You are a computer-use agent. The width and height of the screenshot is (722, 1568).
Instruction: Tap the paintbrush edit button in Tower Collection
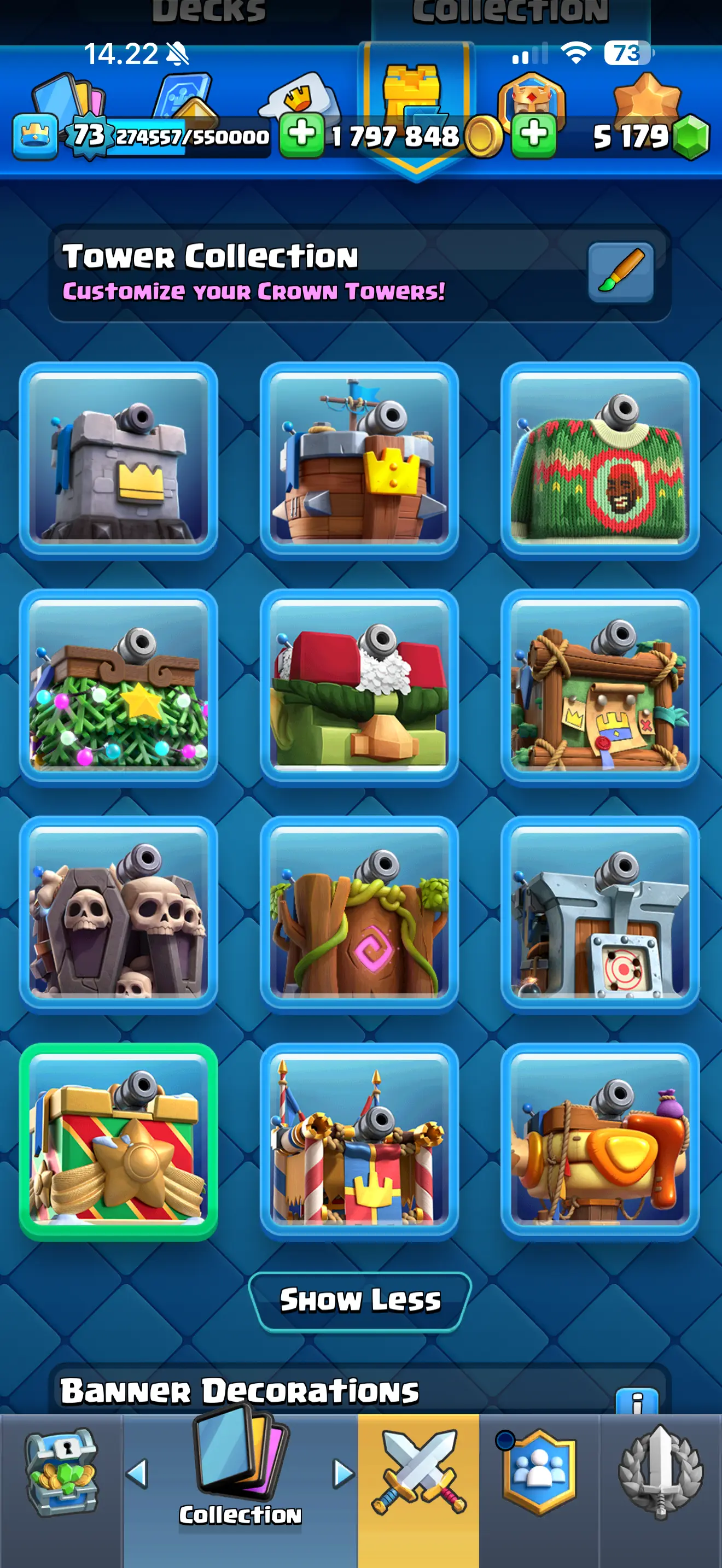pyautogui.click(x=620, y=272)
